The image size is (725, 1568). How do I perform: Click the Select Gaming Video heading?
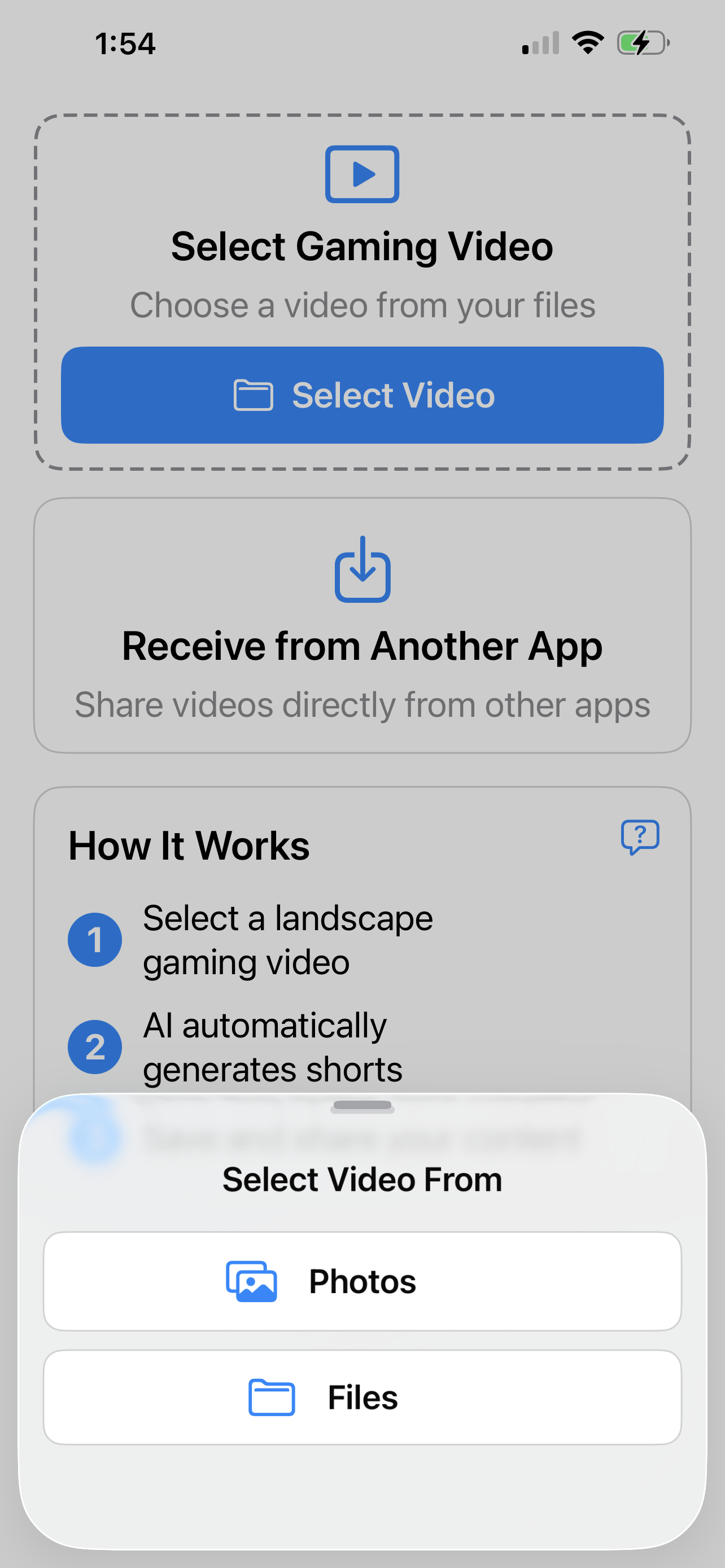[362, 246]
